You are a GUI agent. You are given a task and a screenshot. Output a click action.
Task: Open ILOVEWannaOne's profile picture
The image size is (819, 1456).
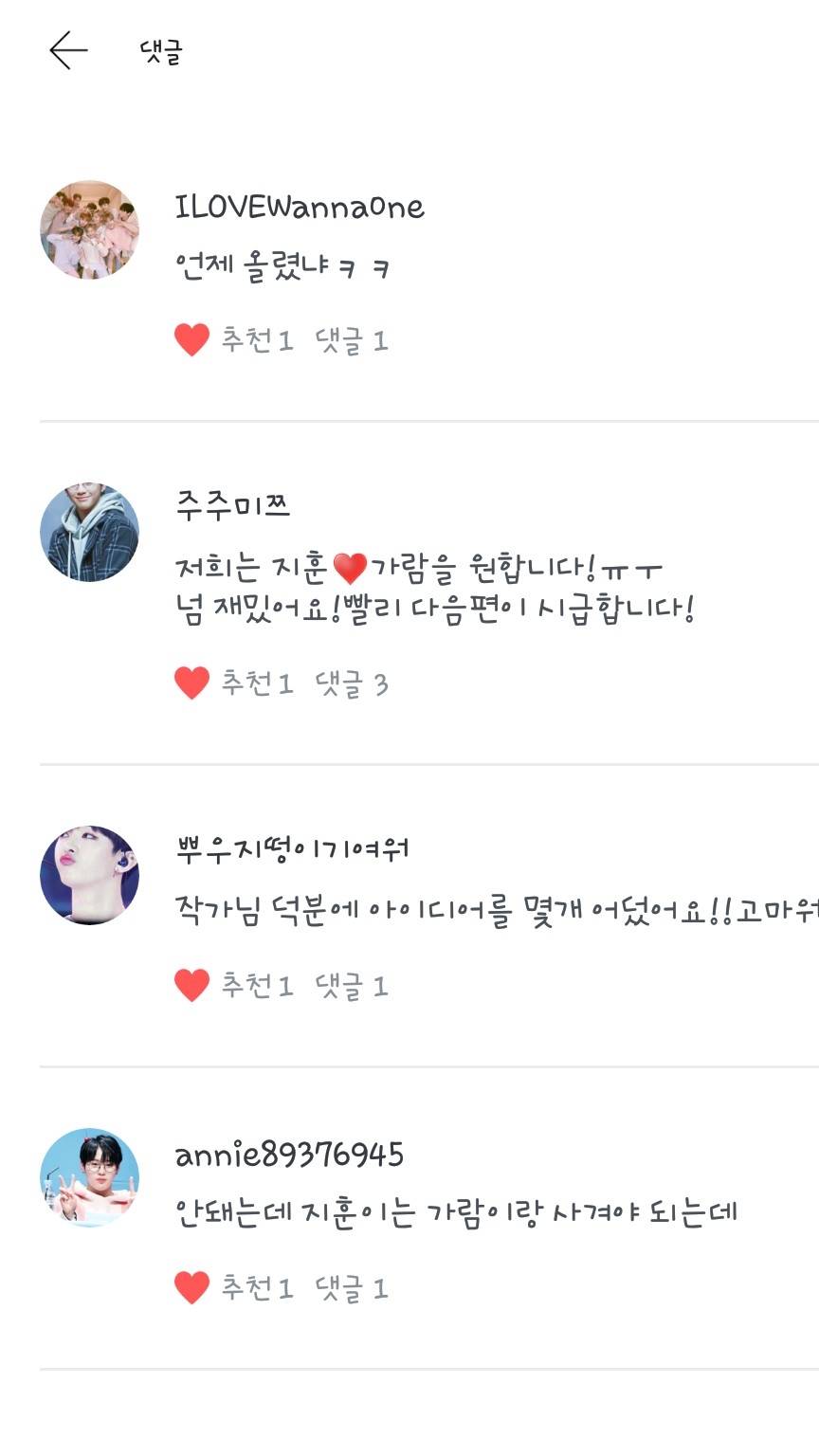[89, 230]
